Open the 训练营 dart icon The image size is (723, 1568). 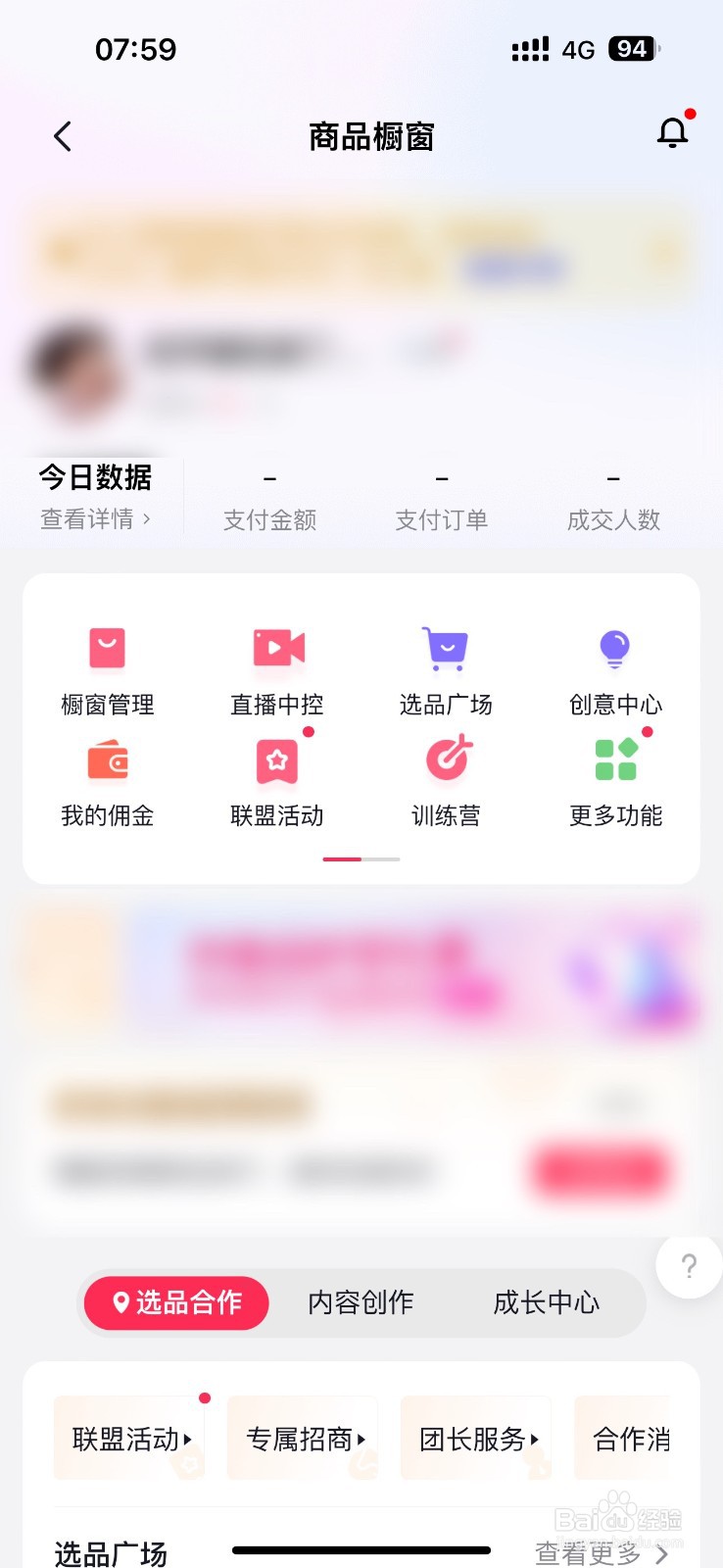446,759
